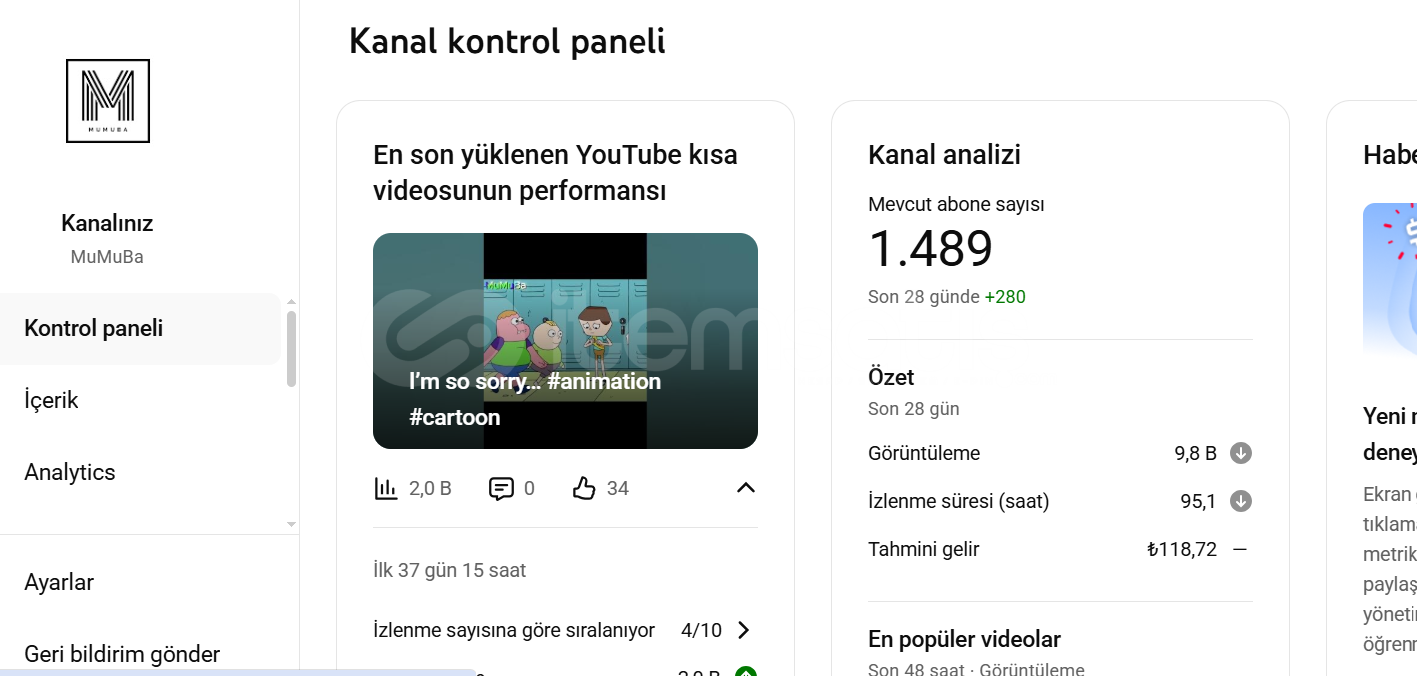The width and height of the screenshot is (1417, 676).
Task: Open Analytics from the sidebar
Action: (70, 473)
